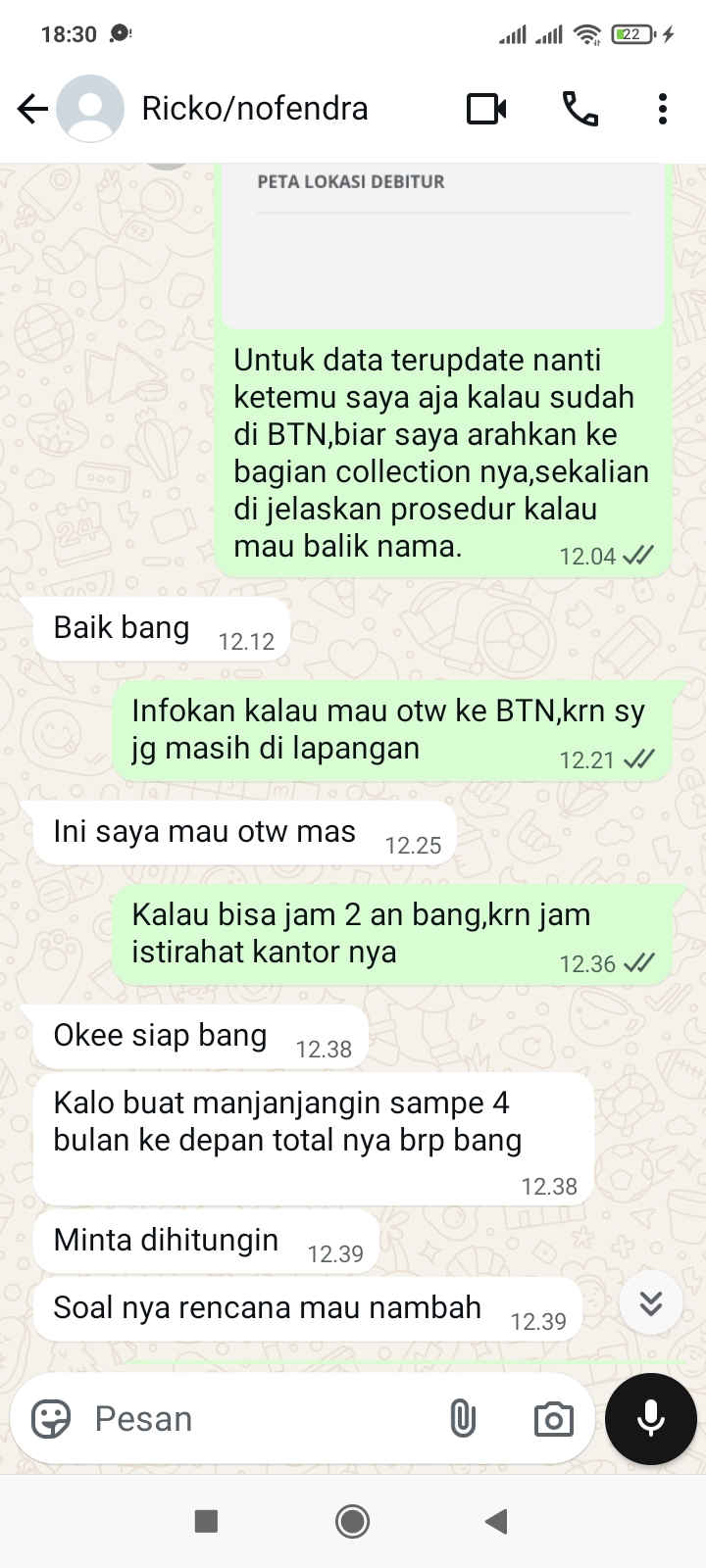Start a video call with Ricko/nofendra

[x=487, y=108]
